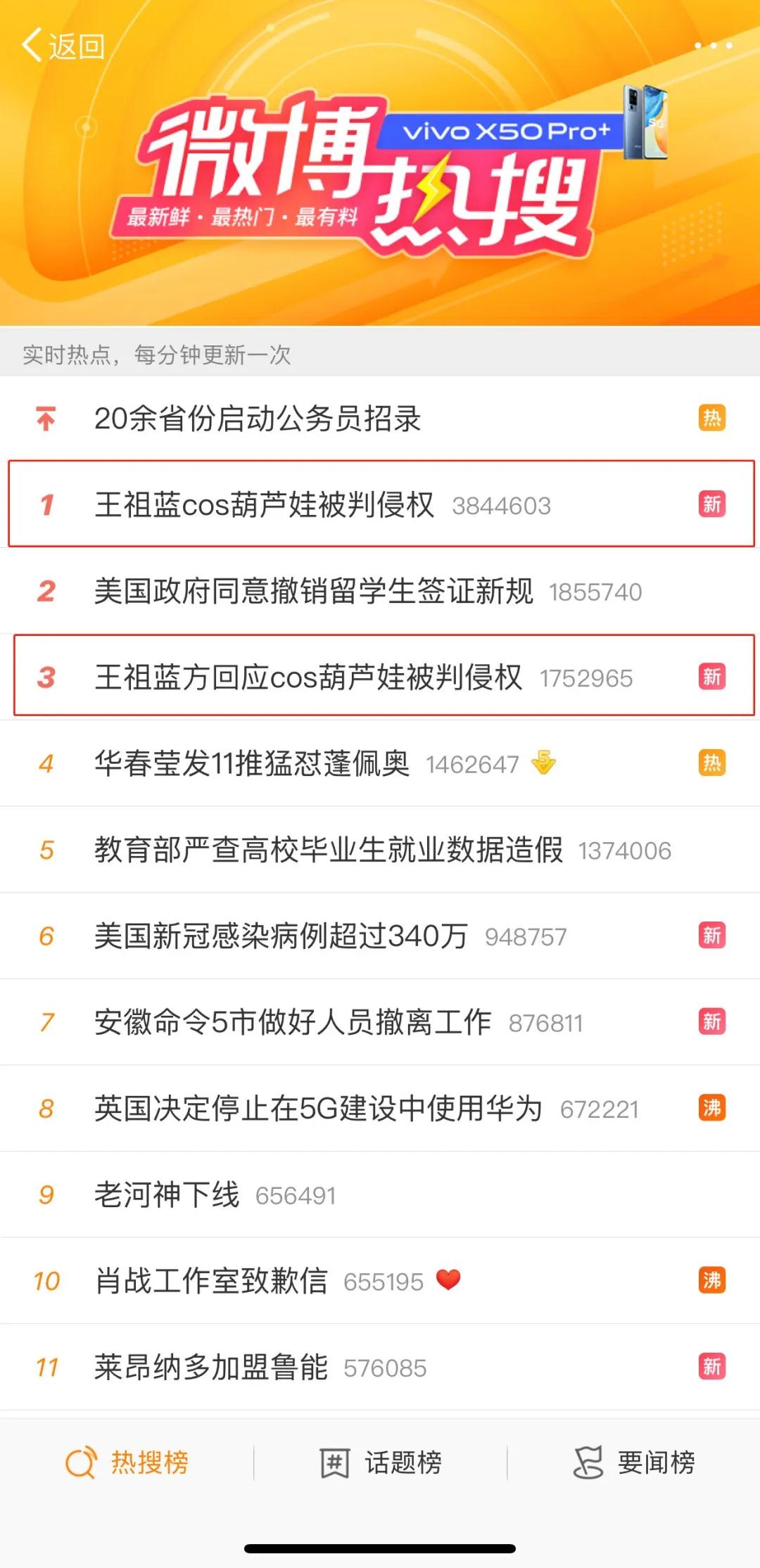Open topic 美国政府同意撤销留学生签证新规
The image size is (760, 1568).
[x=313, y=591]
